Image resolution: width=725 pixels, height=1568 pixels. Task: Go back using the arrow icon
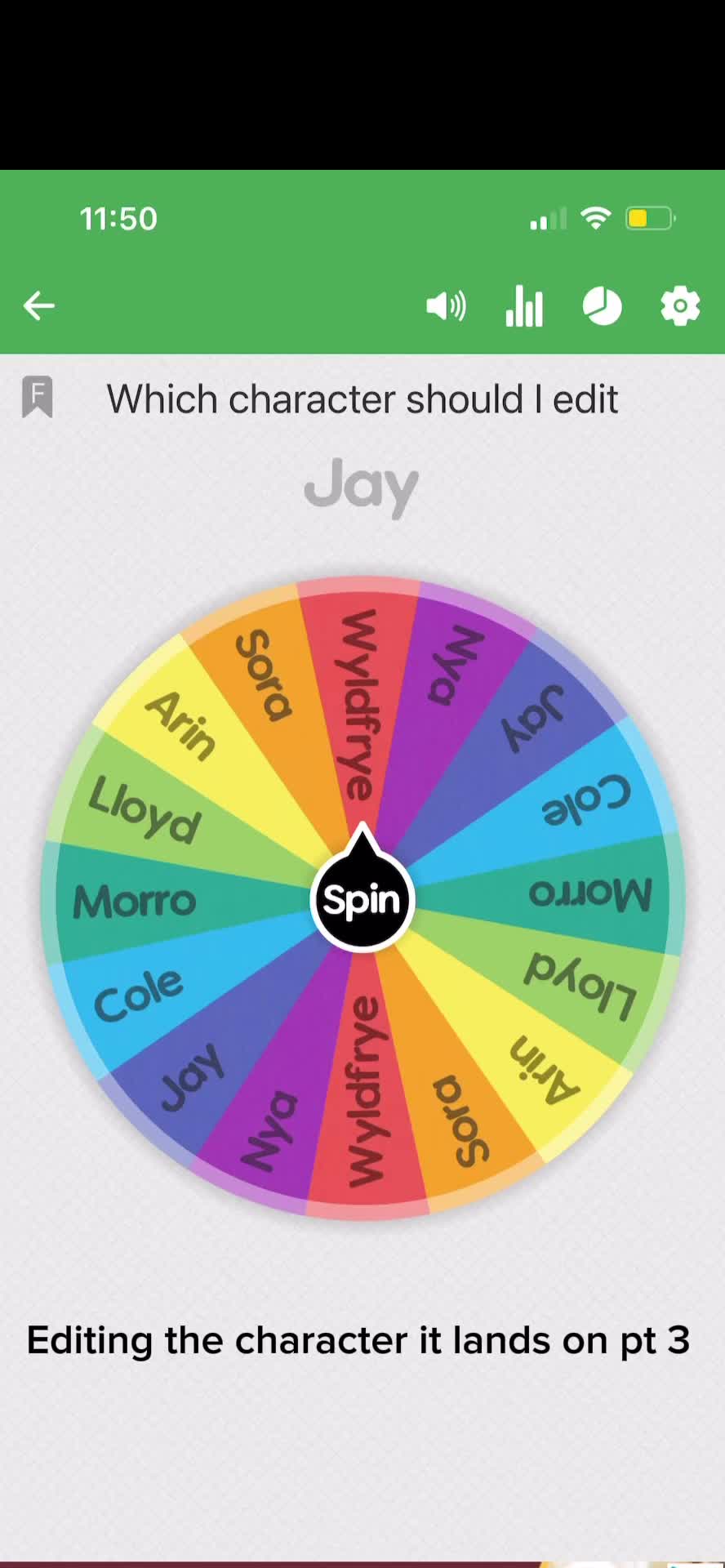point(38,306)
